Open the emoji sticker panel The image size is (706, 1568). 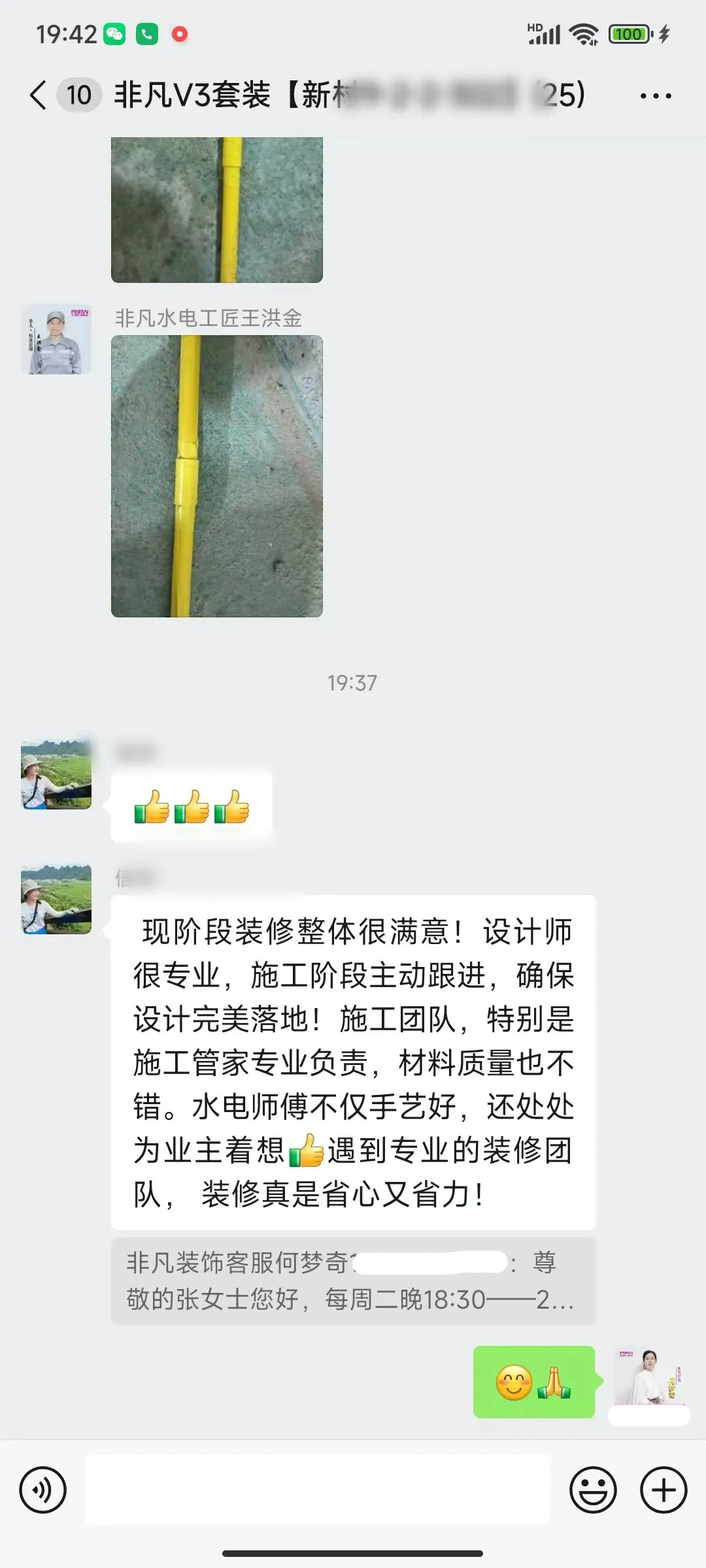click(593, 1490)
